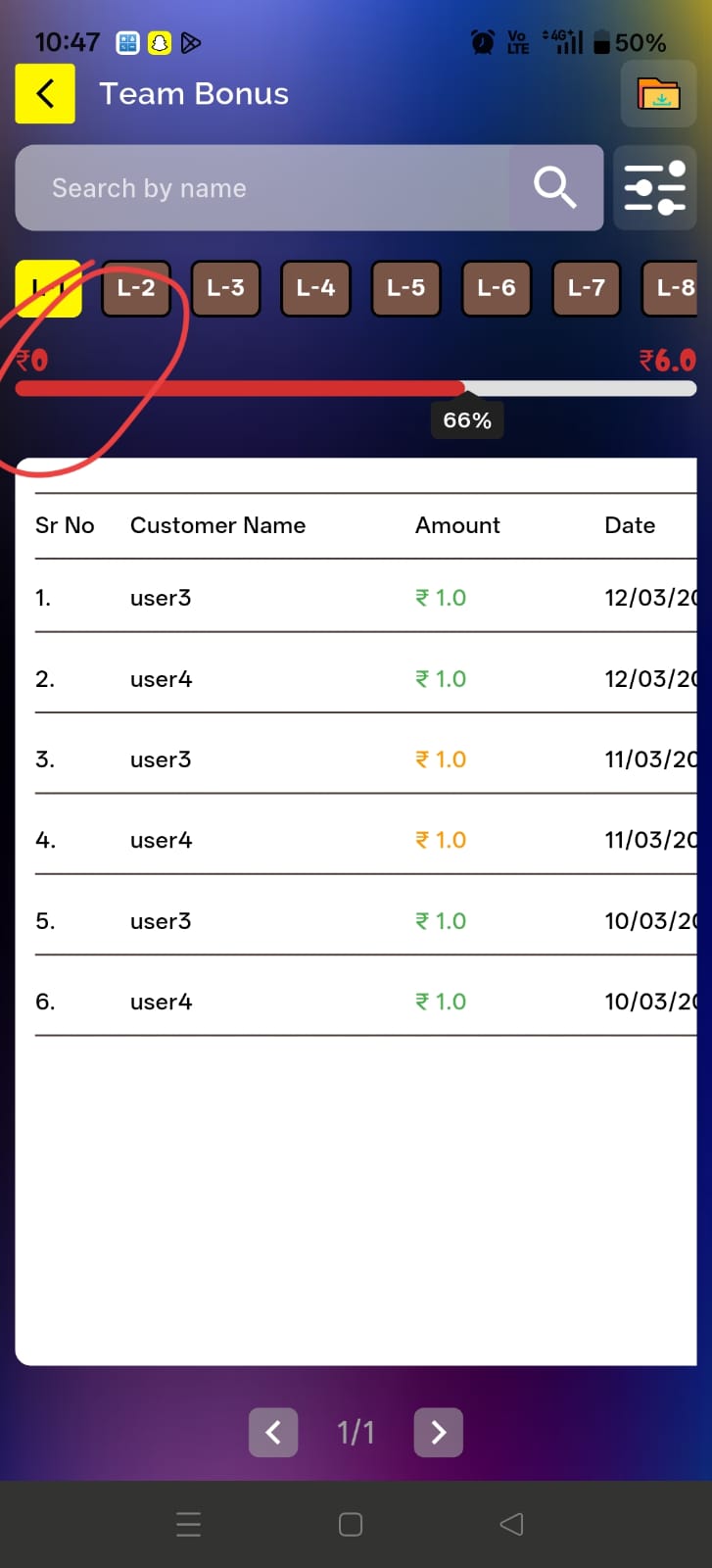712x1568 pixels.
Task: Open the recent apps view
Action: (x=189, y=1524)
